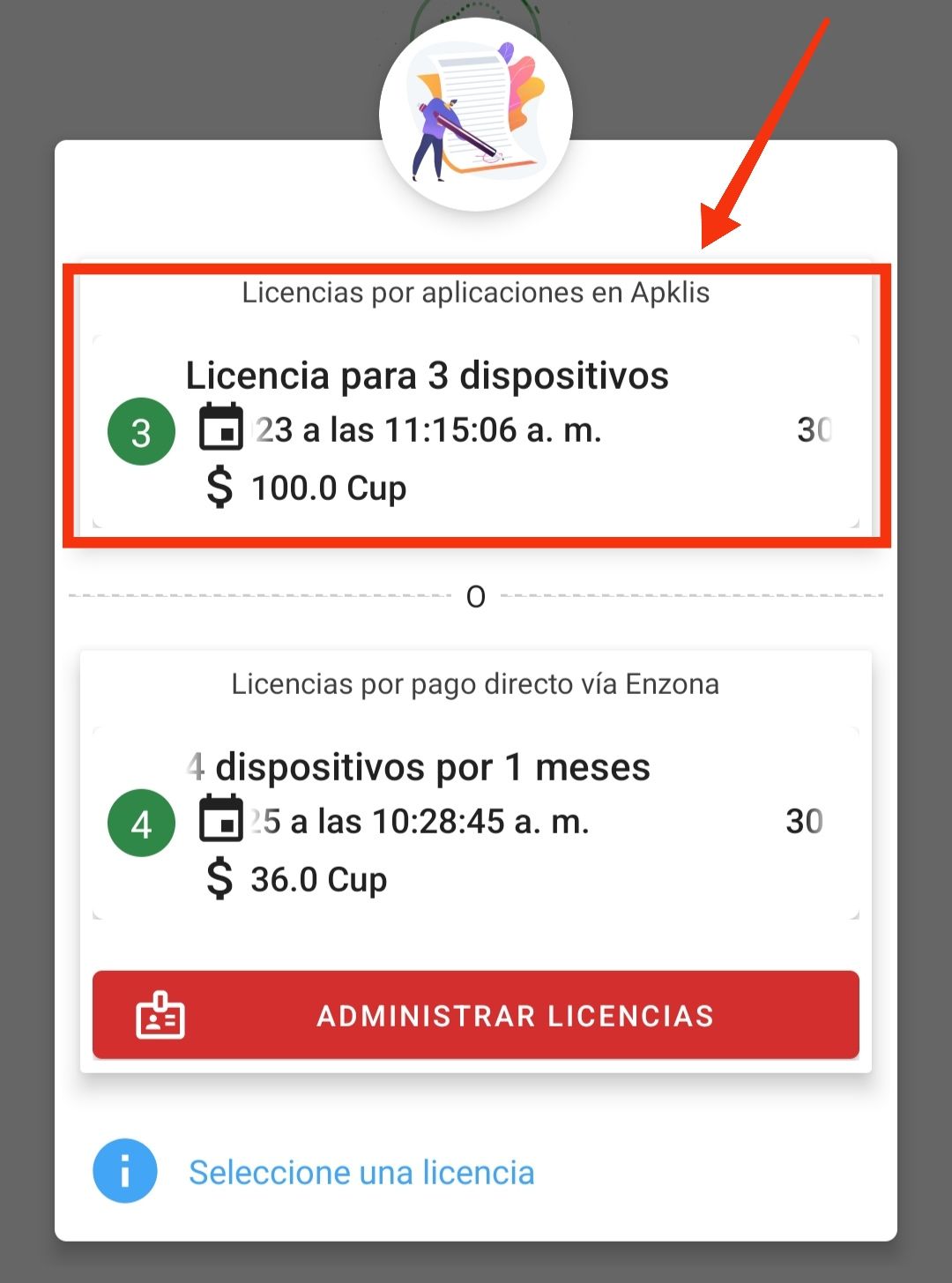Choose the 4 dispositivos por 1 meses license
This screenshot has width=952, height=1283.
click(476, 823)
